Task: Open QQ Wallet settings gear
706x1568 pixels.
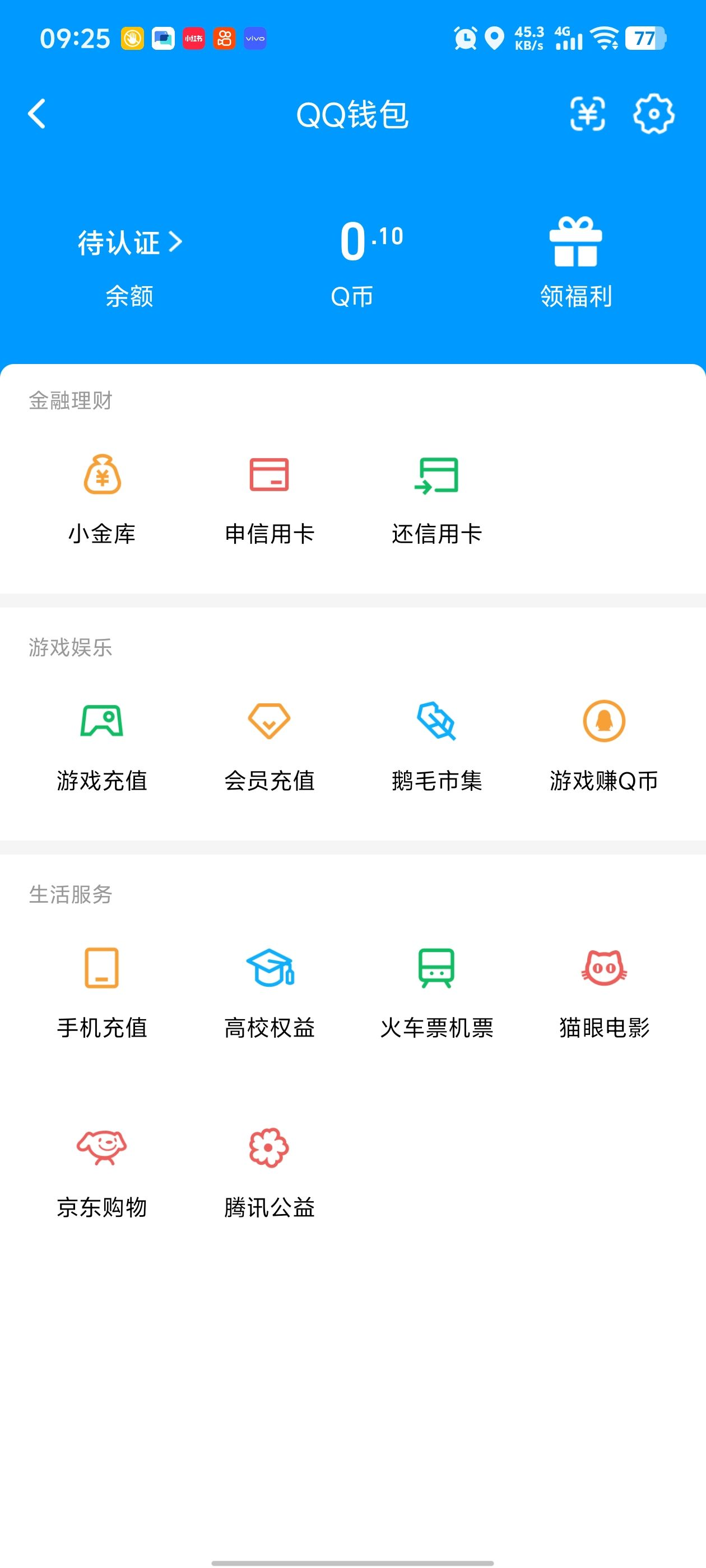Action: click(x=655, y=115)
